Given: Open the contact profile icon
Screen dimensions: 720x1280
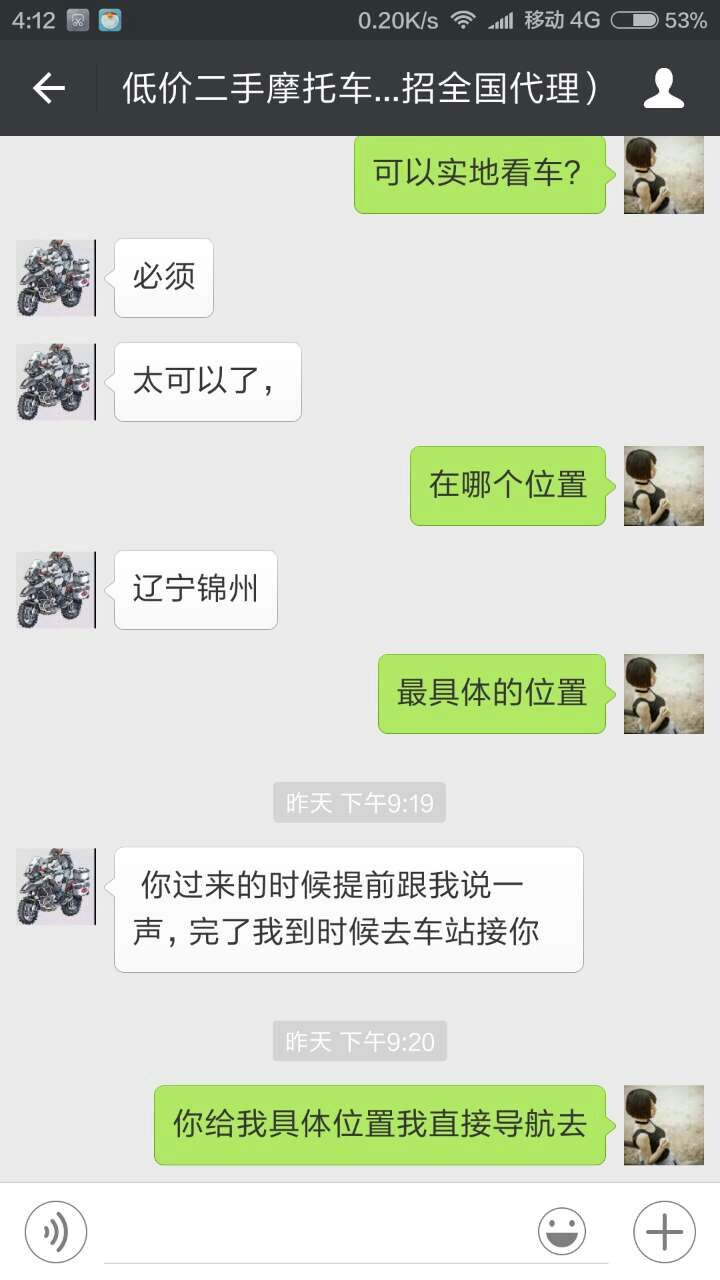Looking at the screenshot, I should [x=663, y=89].
